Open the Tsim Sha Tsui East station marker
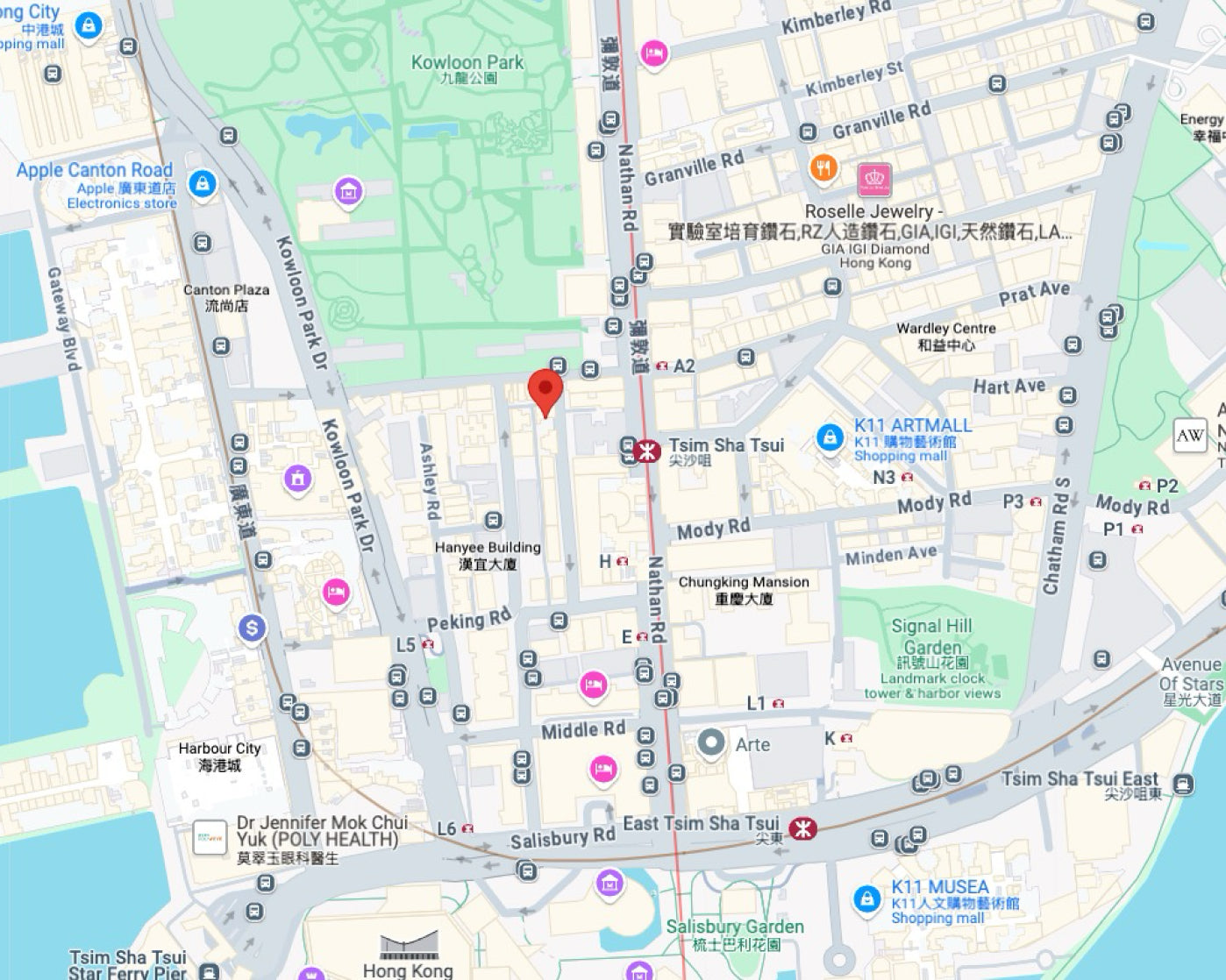The width and height of the screenshot is (1226, 980). click(1183, 783)
